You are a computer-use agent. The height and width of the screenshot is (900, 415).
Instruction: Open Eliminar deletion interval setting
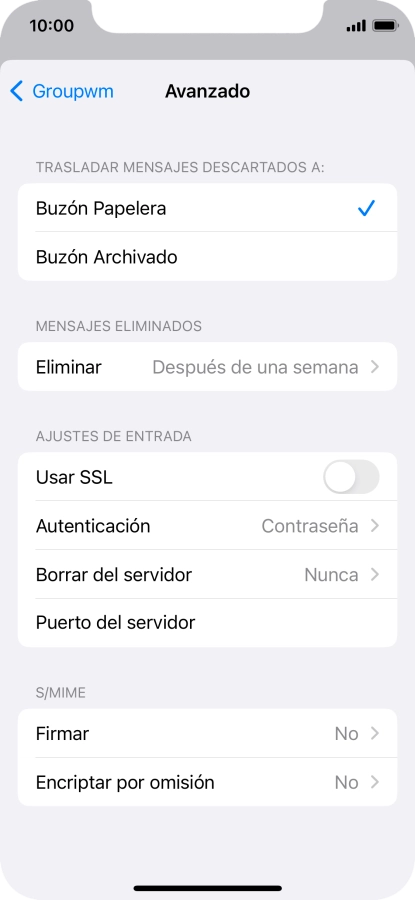(x=207, y=367)
